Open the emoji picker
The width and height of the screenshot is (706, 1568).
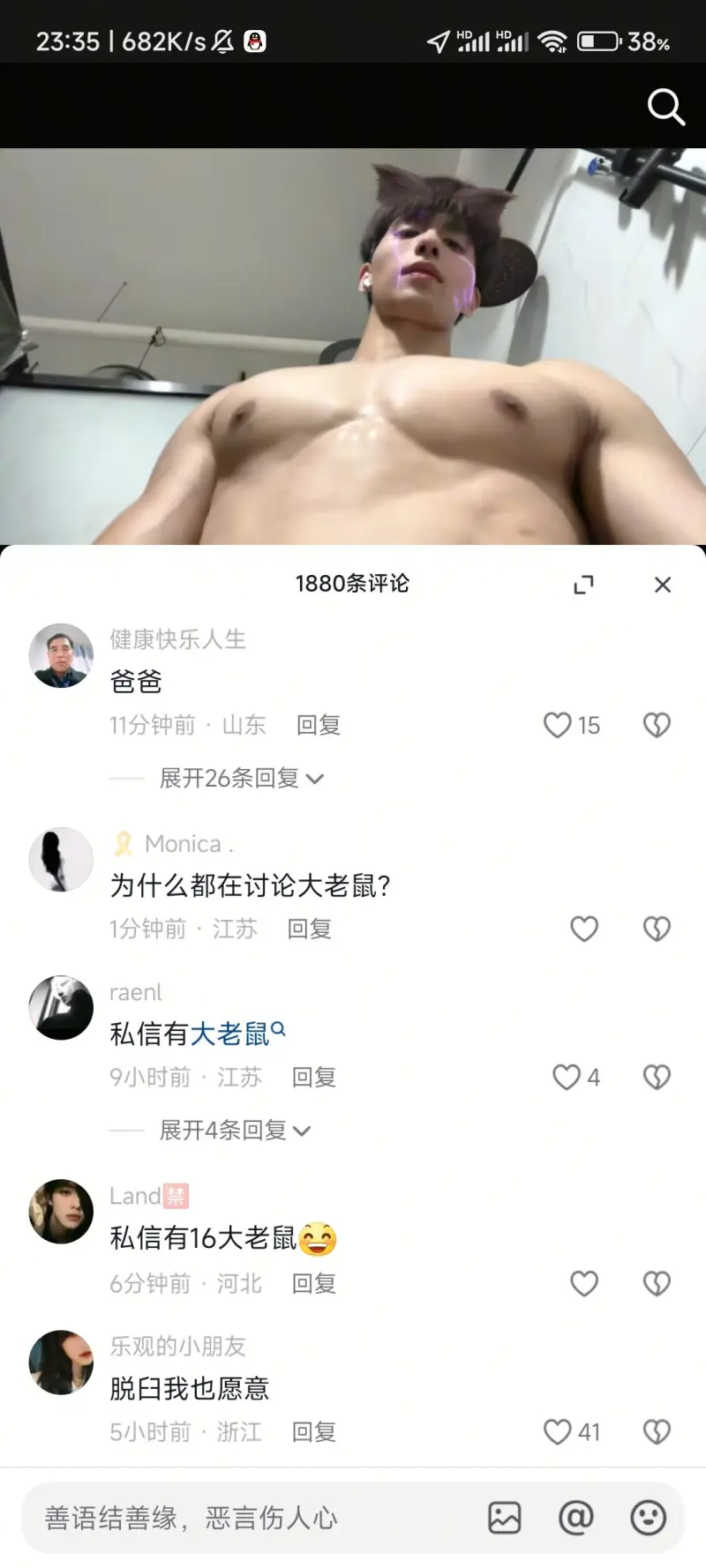(648, 1518)
